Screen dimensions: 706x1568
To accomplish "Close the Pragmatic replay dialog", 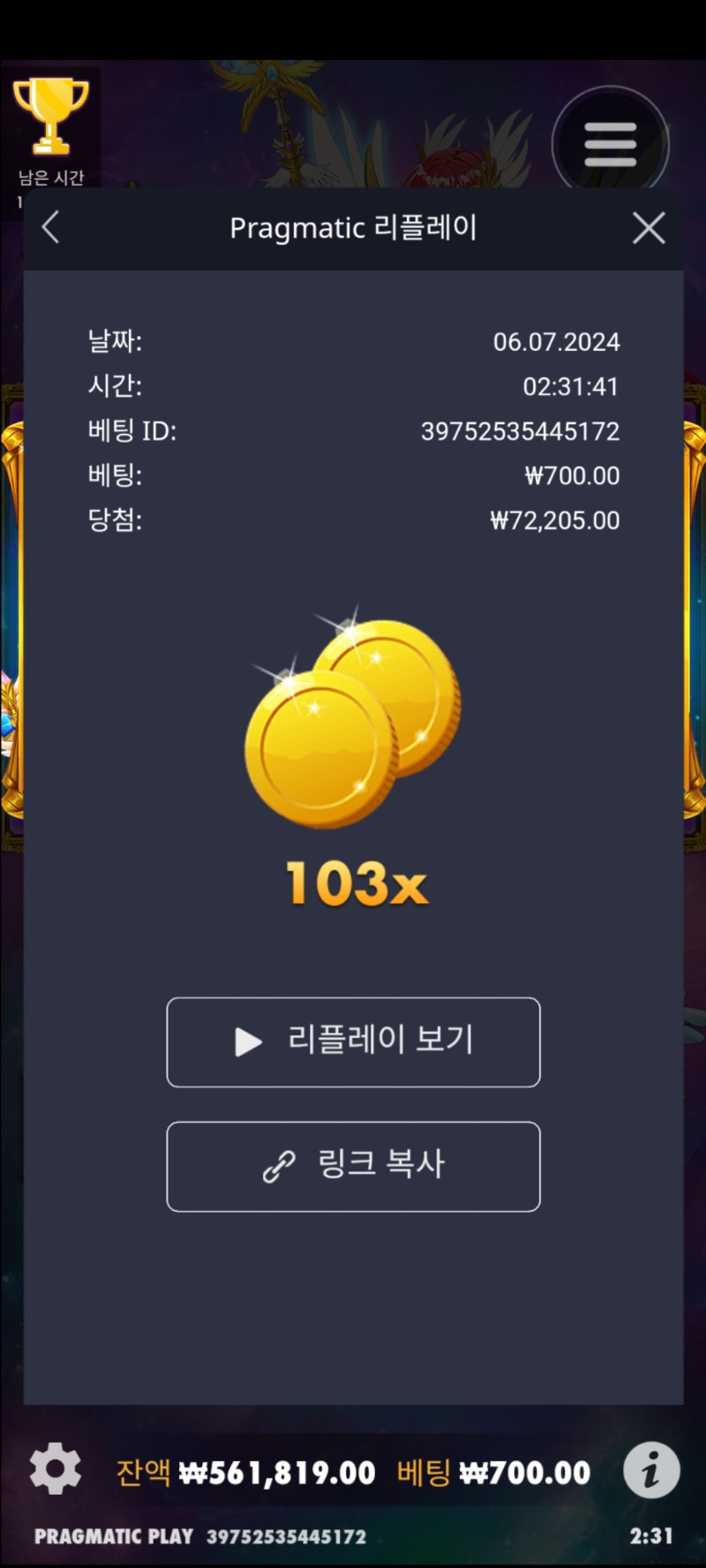I will (x=649, y=228).
